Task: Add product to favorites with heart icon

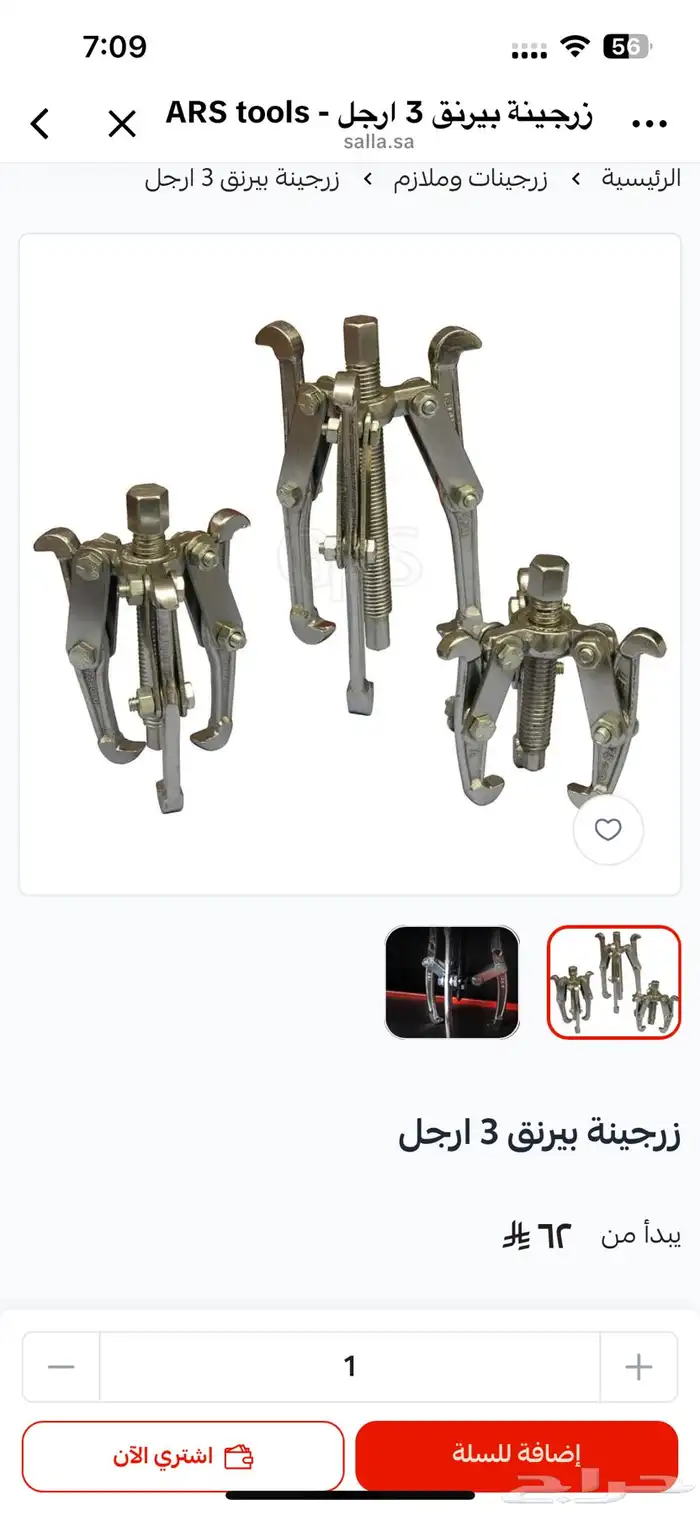Action: pos(608,829)
